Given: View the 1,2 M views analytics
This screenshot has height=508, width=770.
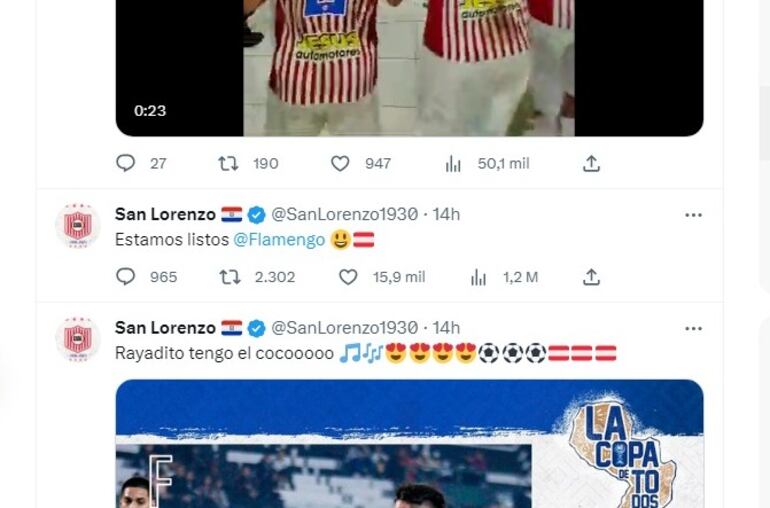Looking at the screenshot, I should click(478, 277).
